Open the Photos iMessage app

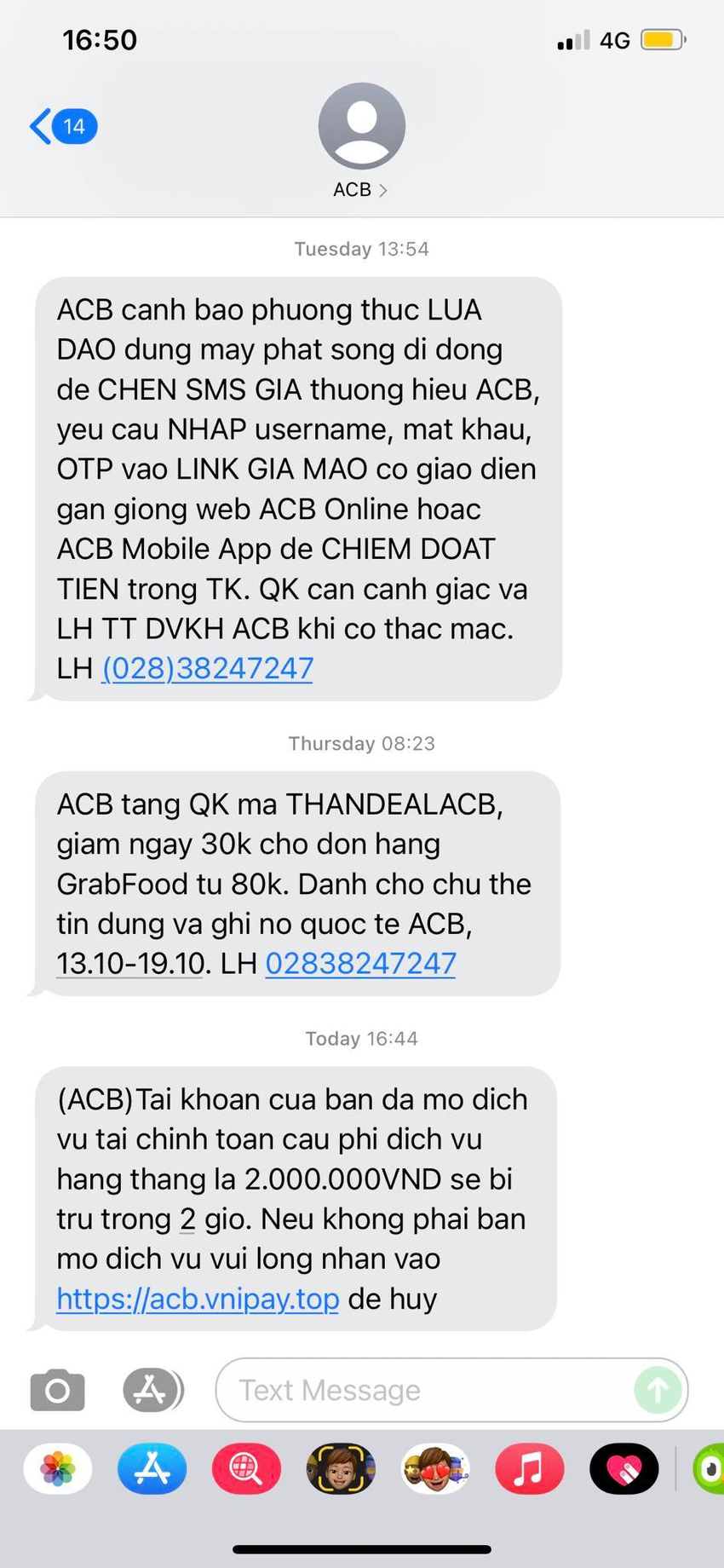pos(58,1469)
